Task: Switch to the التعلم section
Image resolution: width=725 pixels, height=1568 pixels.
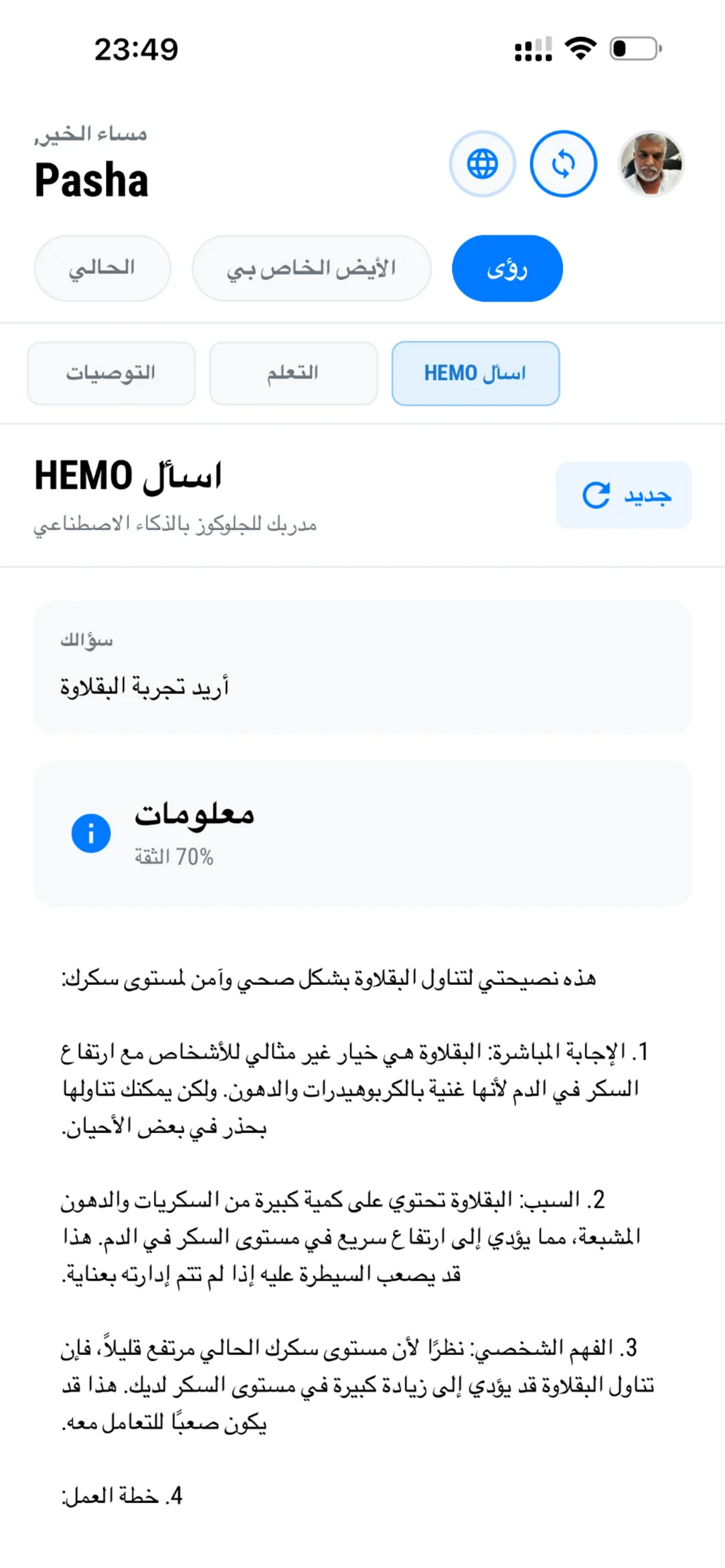Action: coord(293,373)
